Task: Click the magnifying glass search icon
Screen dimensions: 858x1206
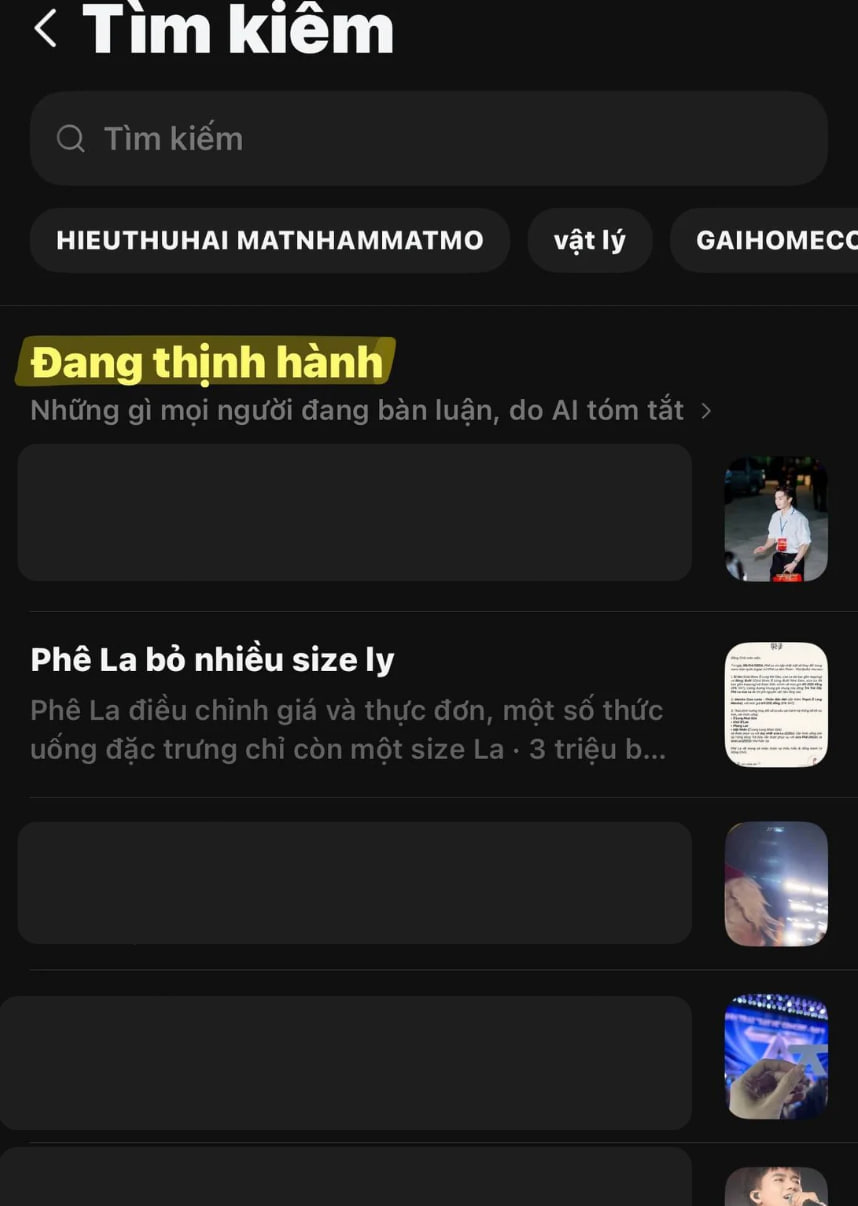Action: 70,138
